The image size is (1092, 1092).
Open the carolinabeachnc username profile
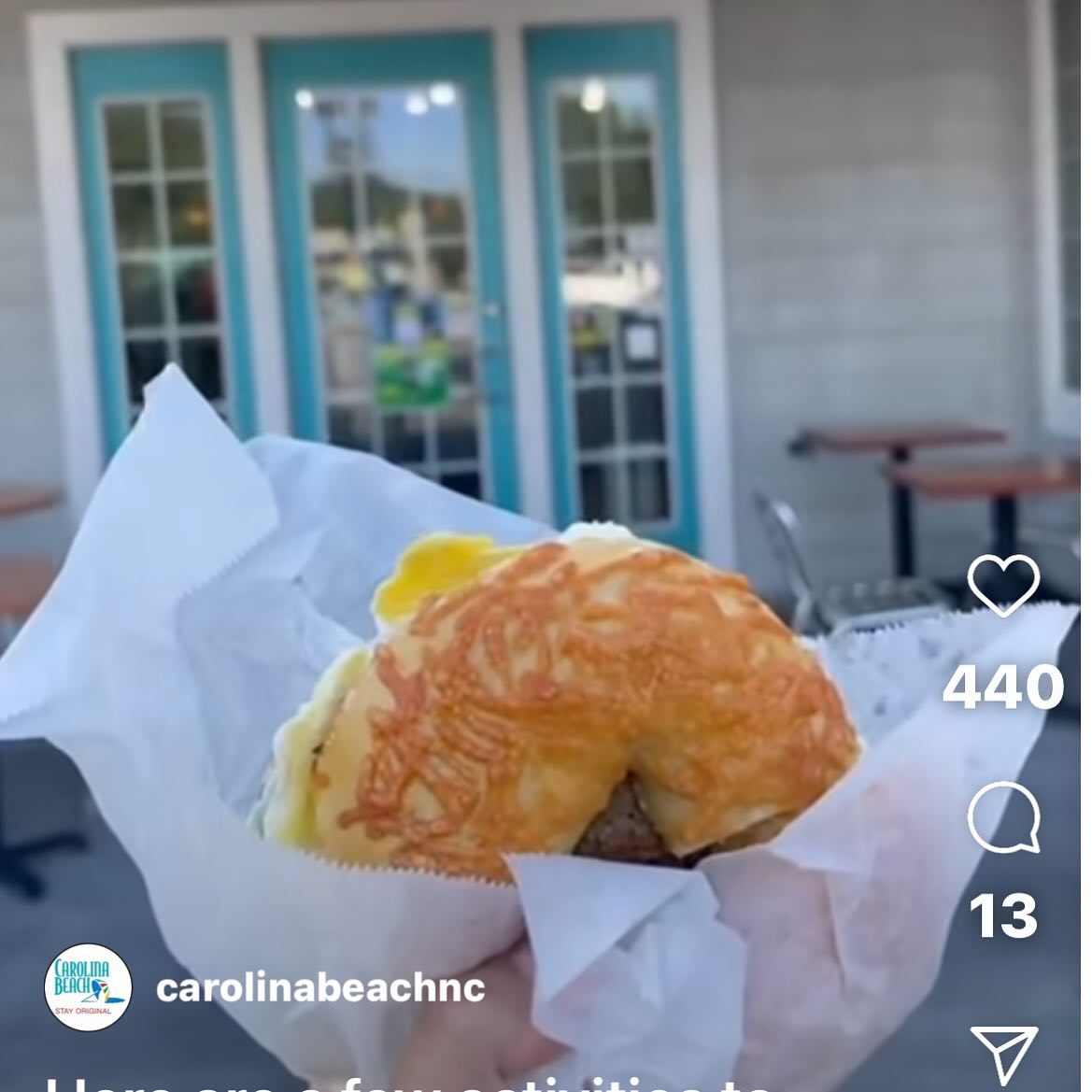(x=320, y=987)
